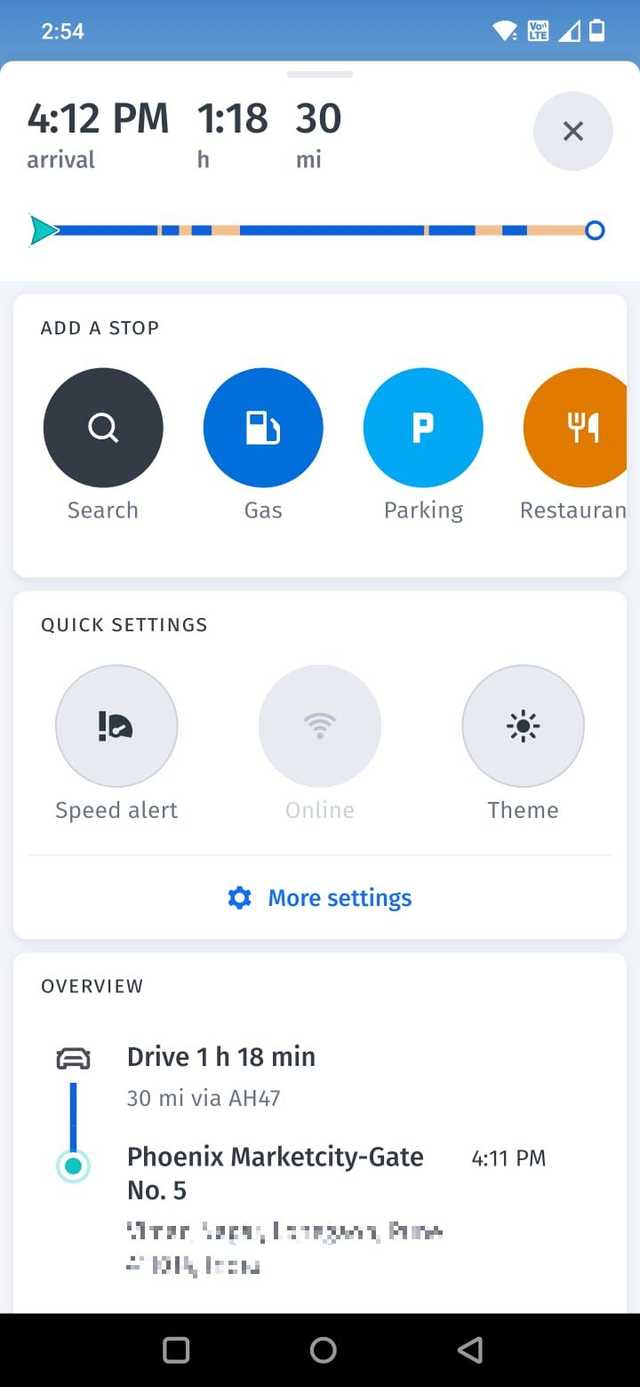This screenshot has width=640, height=1387.
Task: Go to the phone's home screen
Action: (323, 1350)
